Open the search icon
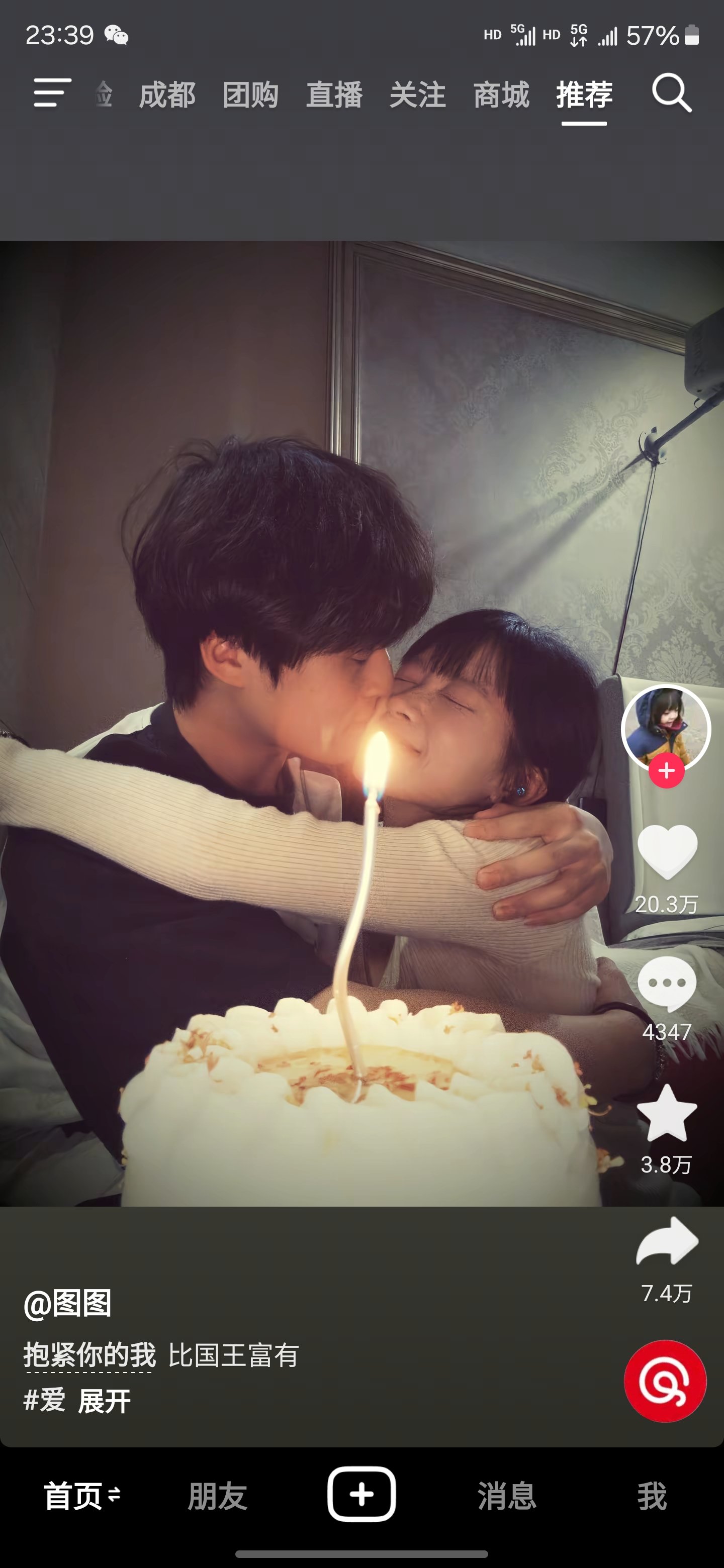 (672, 93)
